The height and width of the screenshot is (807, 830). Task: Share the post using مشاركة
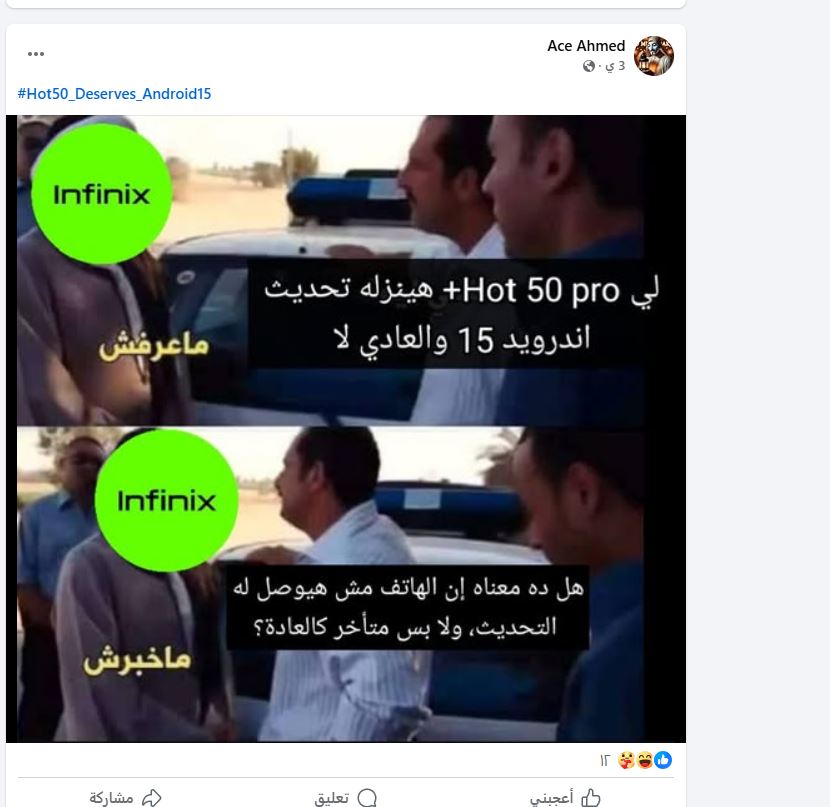pos(124,797)
